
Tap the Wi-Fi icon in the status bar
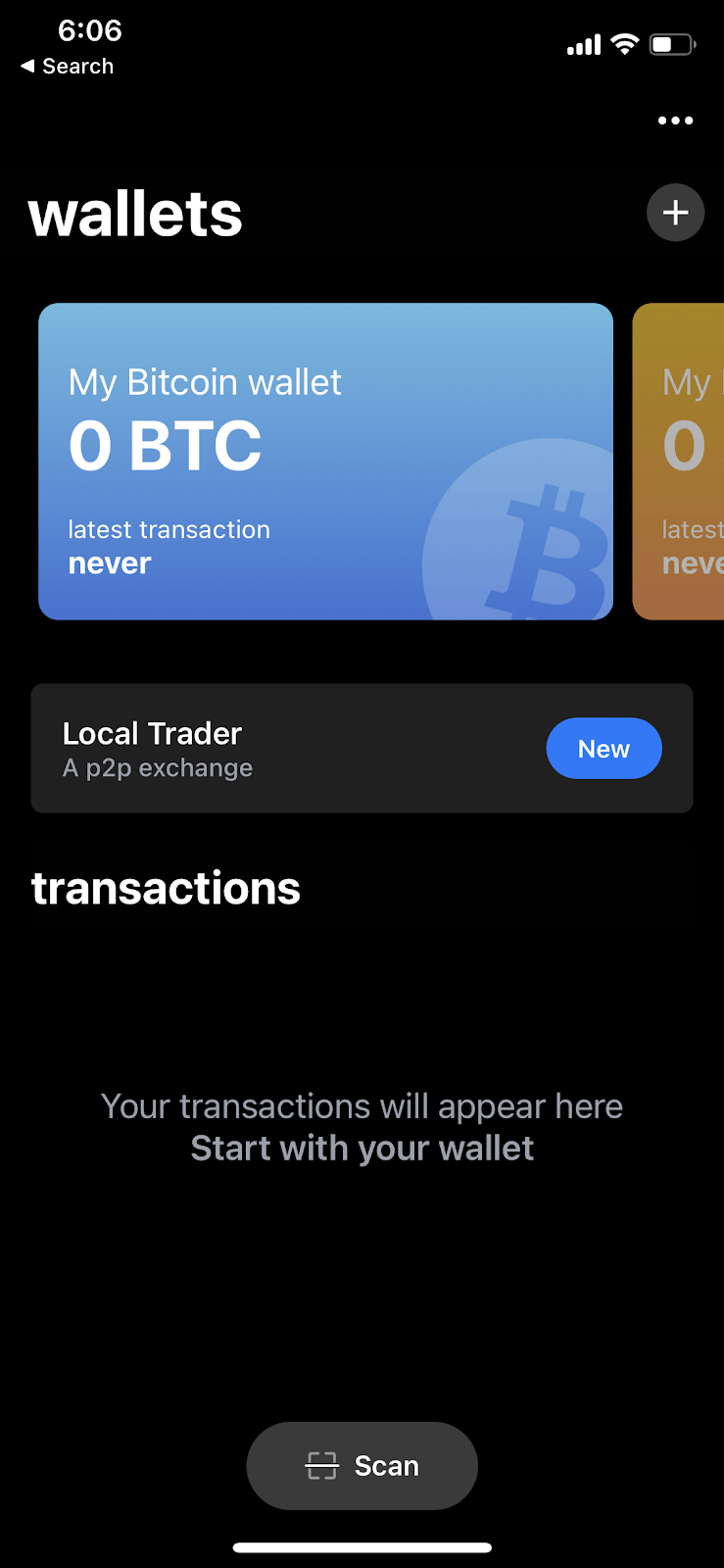624,43
